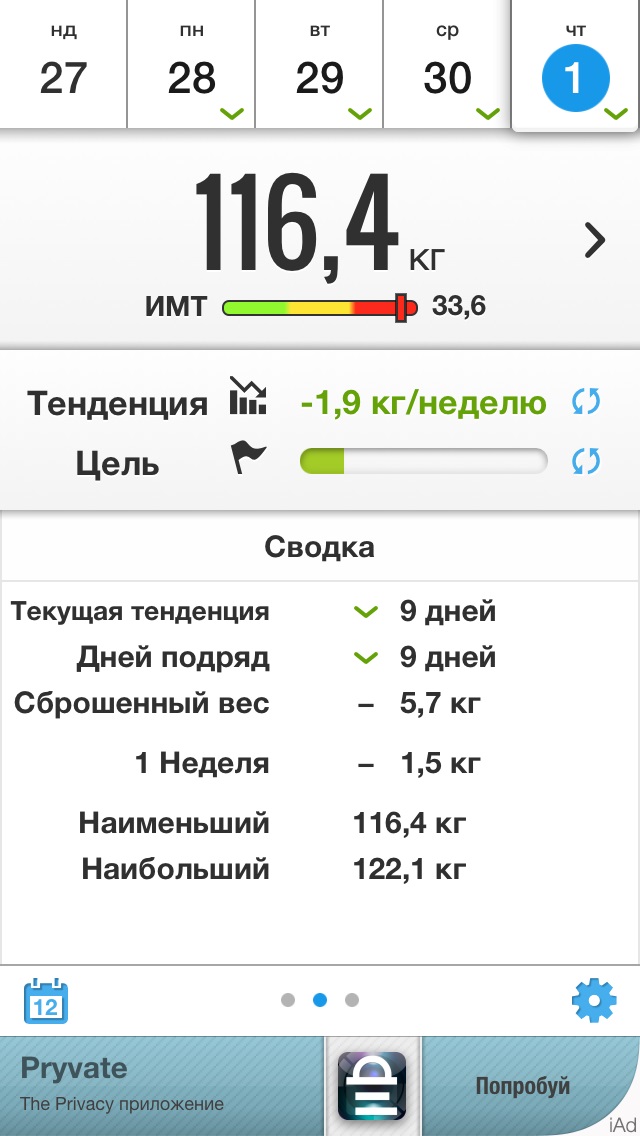Open the calendar icon

pyautogui.click(x=45, y=1001)
